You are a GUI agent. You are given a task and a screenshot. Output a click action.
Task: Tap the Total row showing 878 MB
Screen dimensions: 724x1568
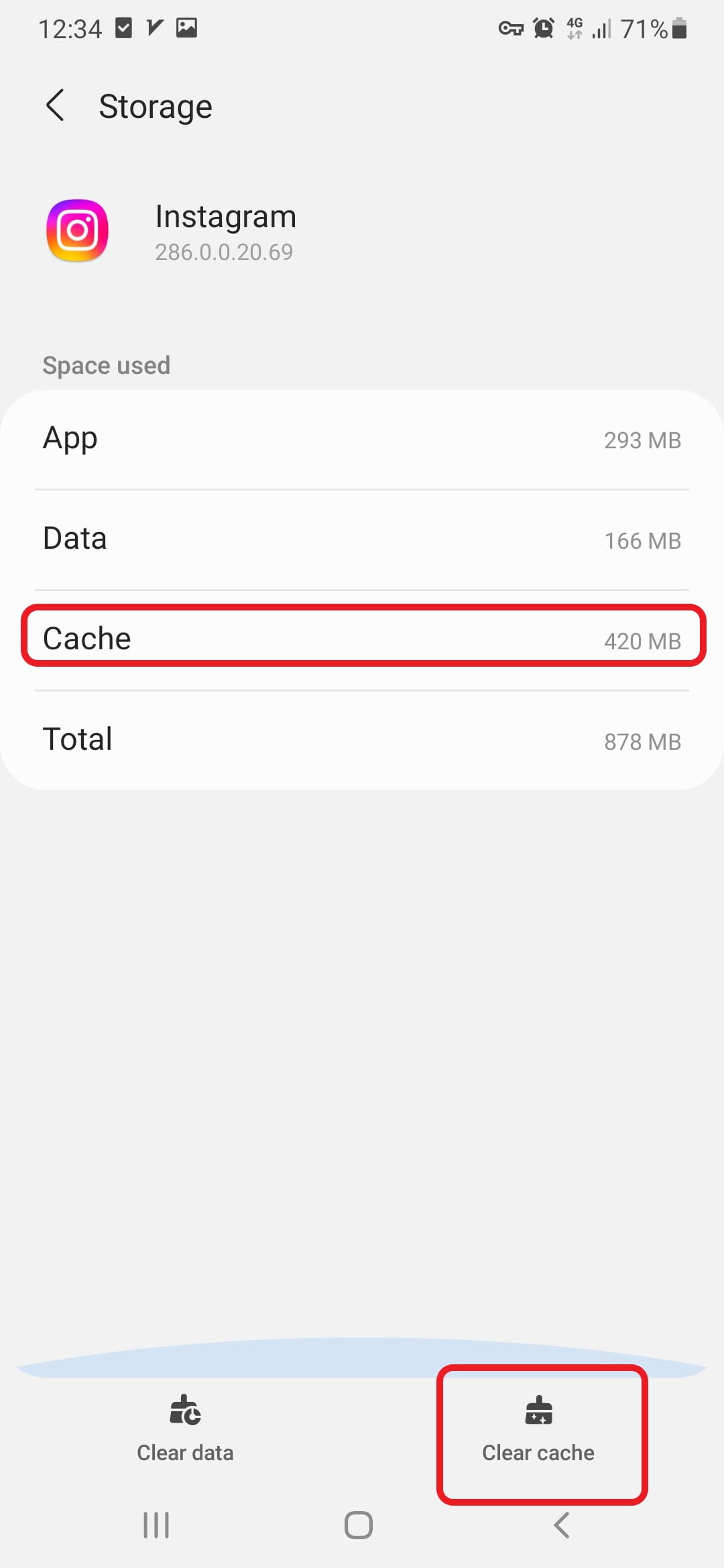[362, 738]
